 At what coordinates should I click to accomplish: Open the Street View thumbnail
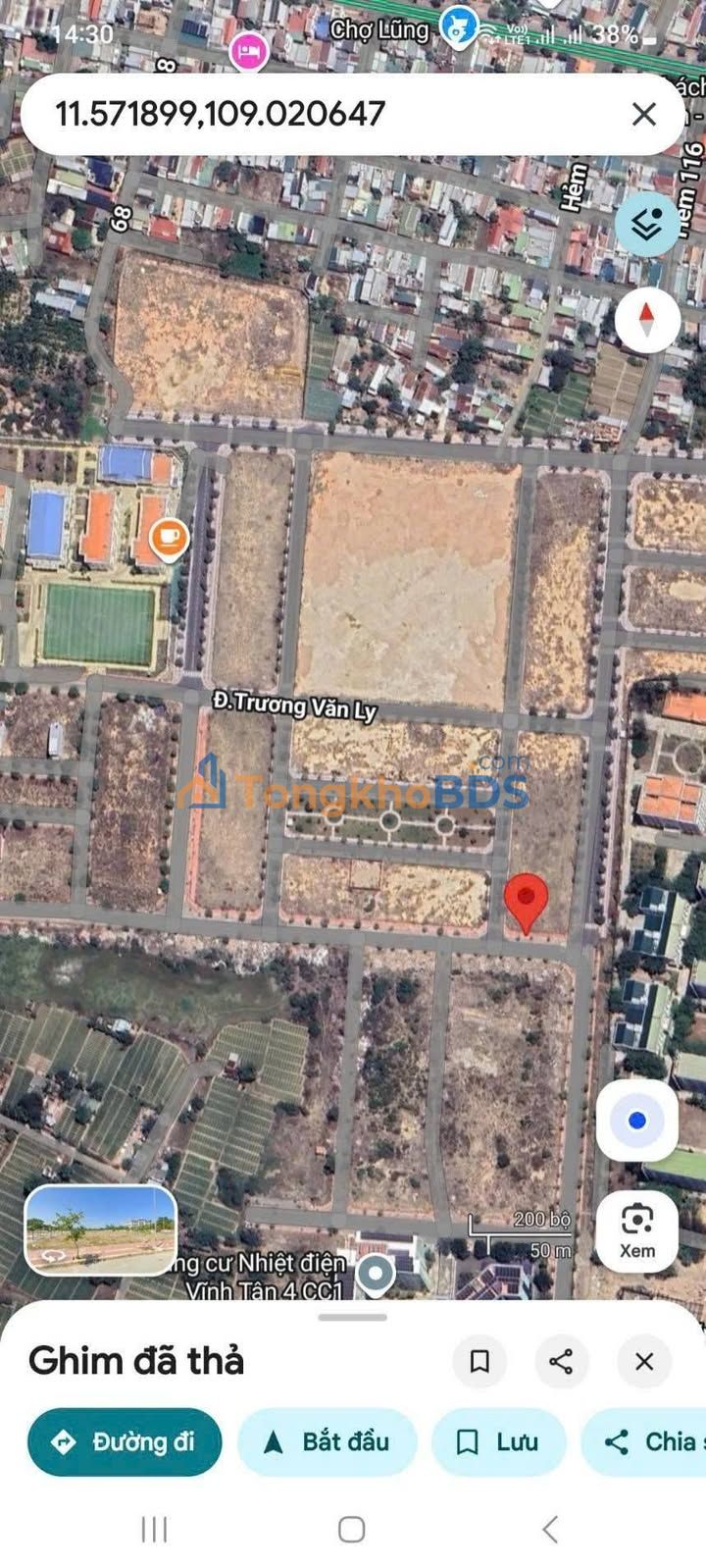point(101,1229)
